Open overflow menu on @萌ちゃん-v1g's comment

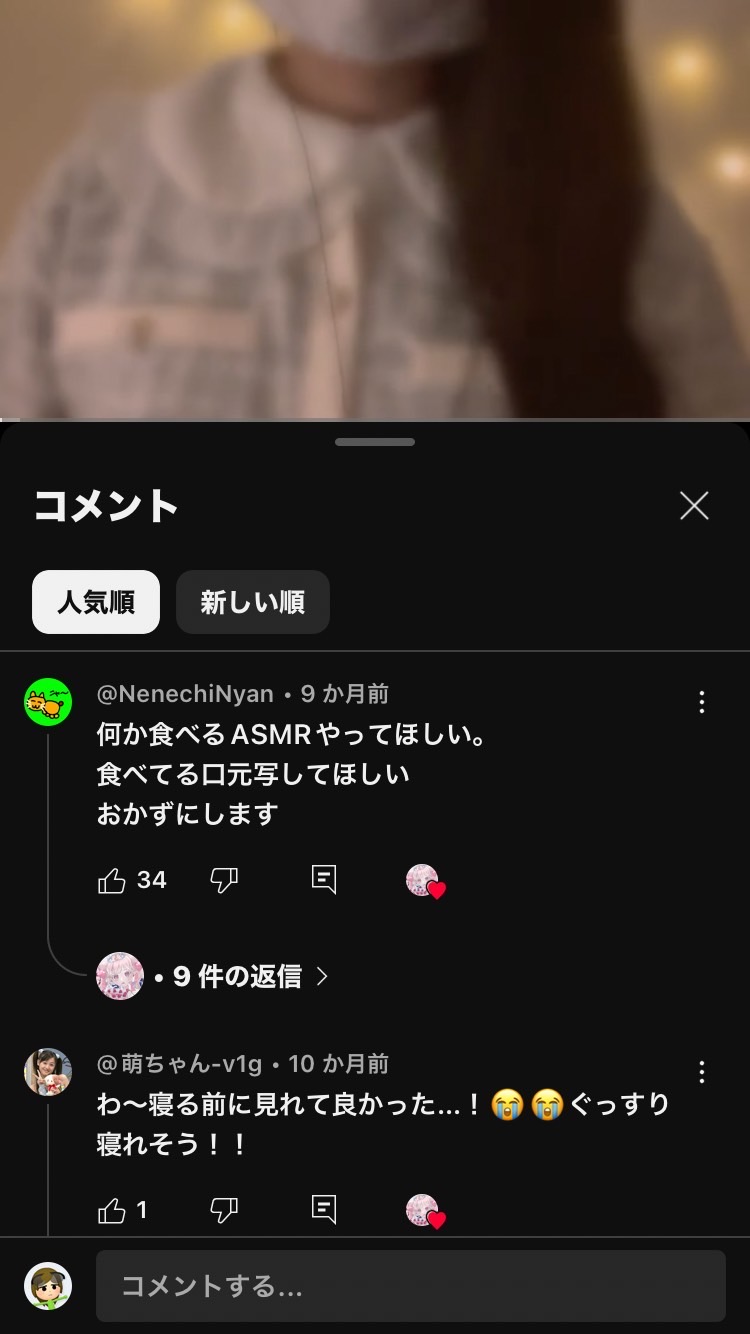click(702, 1072)
